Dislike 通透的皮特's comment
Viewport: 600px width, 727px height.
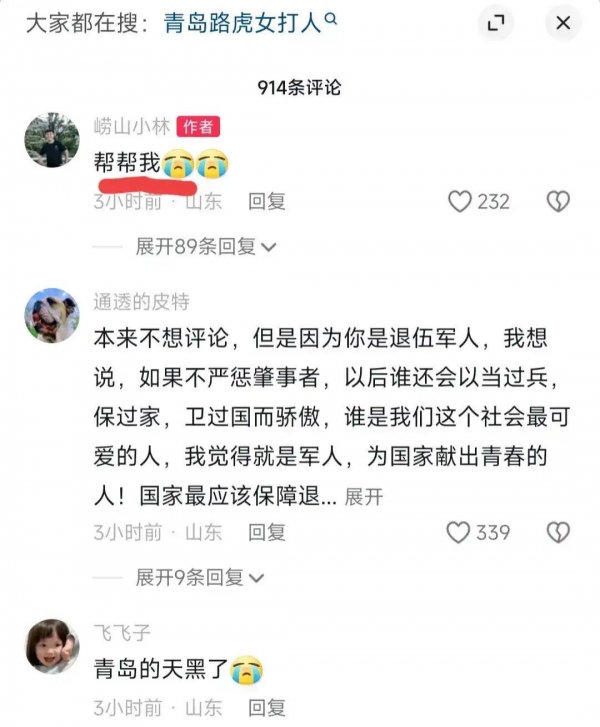point(557,532)
